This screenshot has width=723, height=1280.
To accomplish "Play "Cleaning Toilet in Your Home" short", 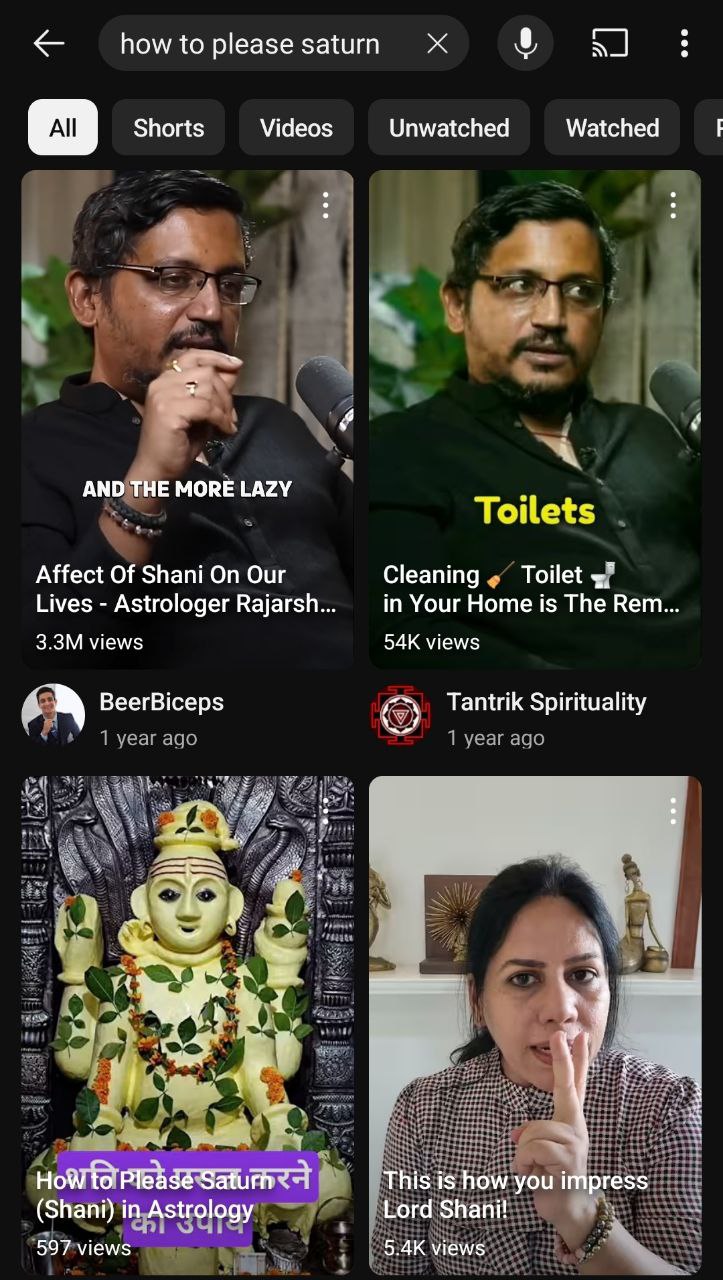I will point(535,419).
